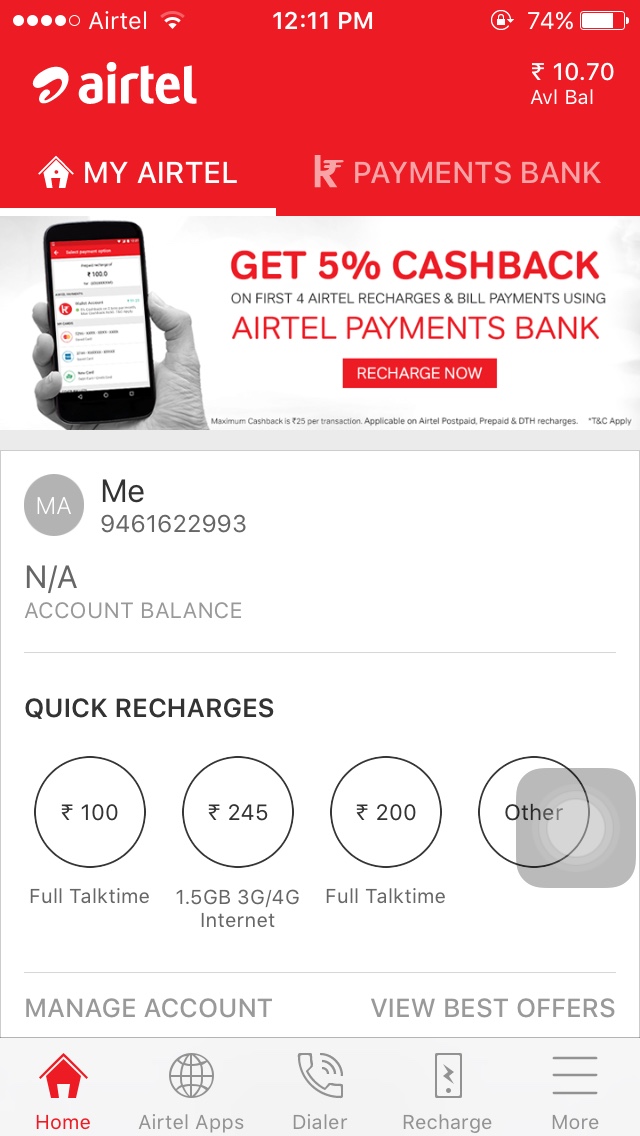
Task: Open the Recharge tab
Action: point(447,1090)
